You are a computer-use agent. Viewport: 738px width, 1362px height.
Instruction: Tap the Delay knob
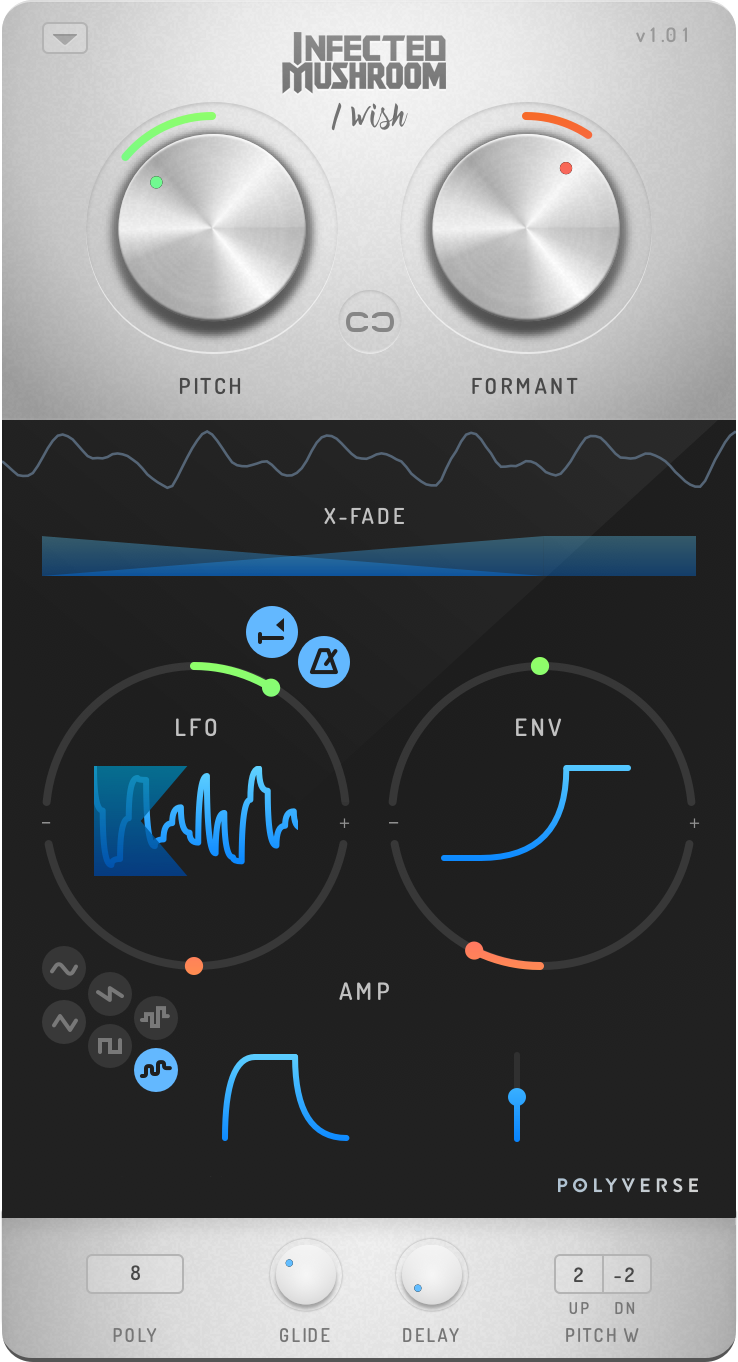pyautogui.click(x=432, y=1276)
